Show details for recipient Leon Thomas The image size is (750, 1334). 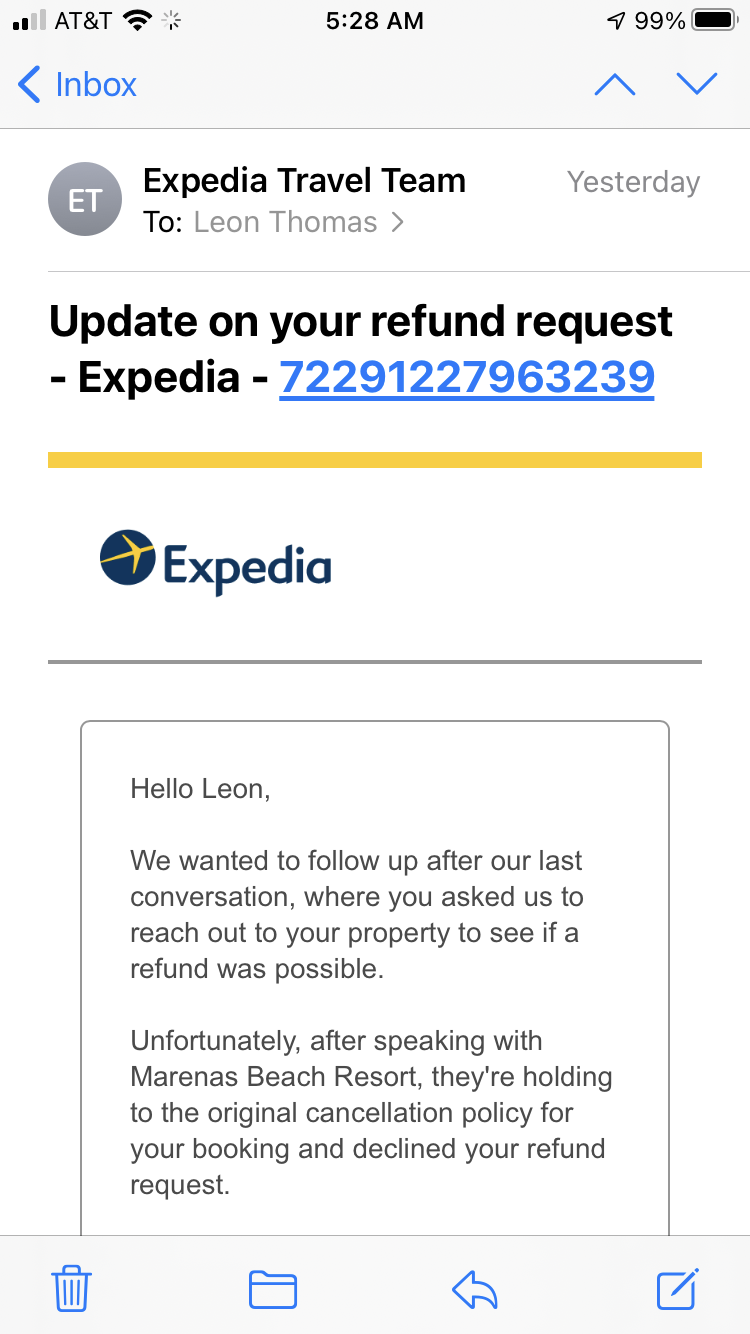(x=298, y=222)
